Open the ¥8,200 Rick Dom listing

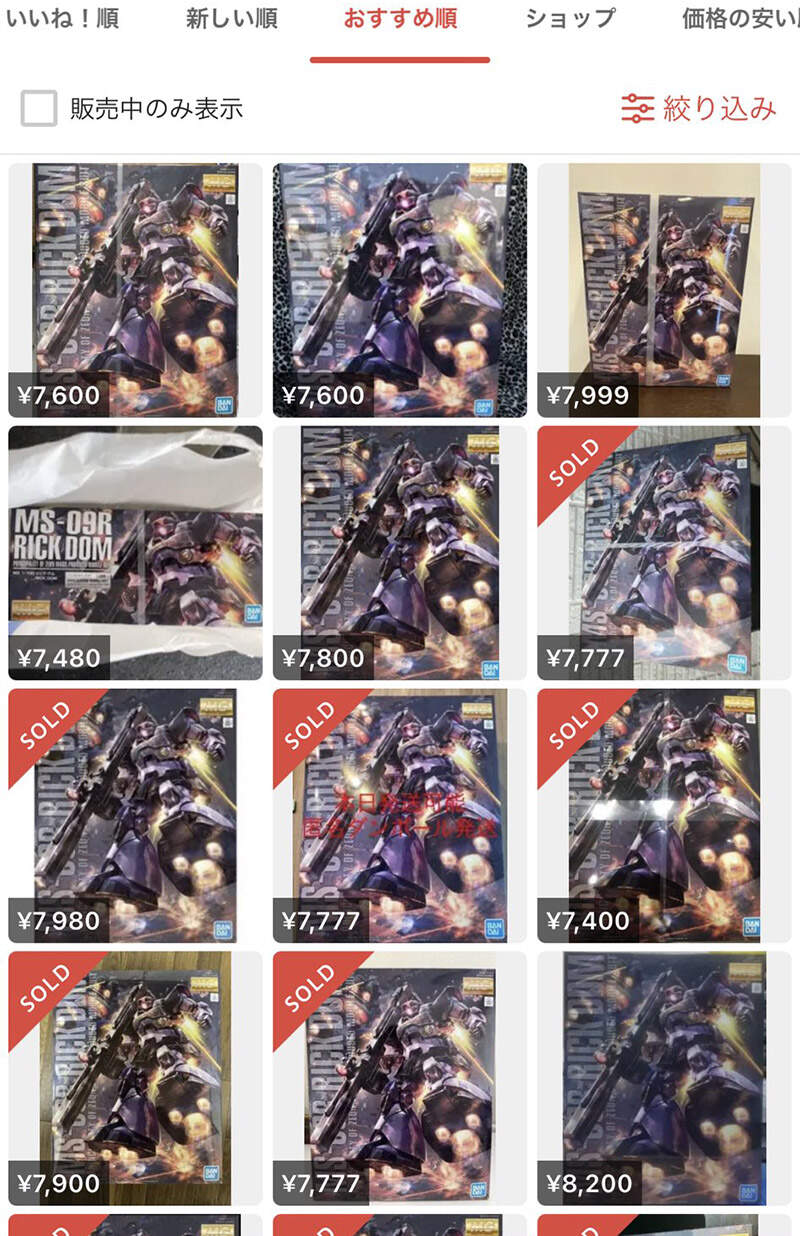coord(664,1078)
